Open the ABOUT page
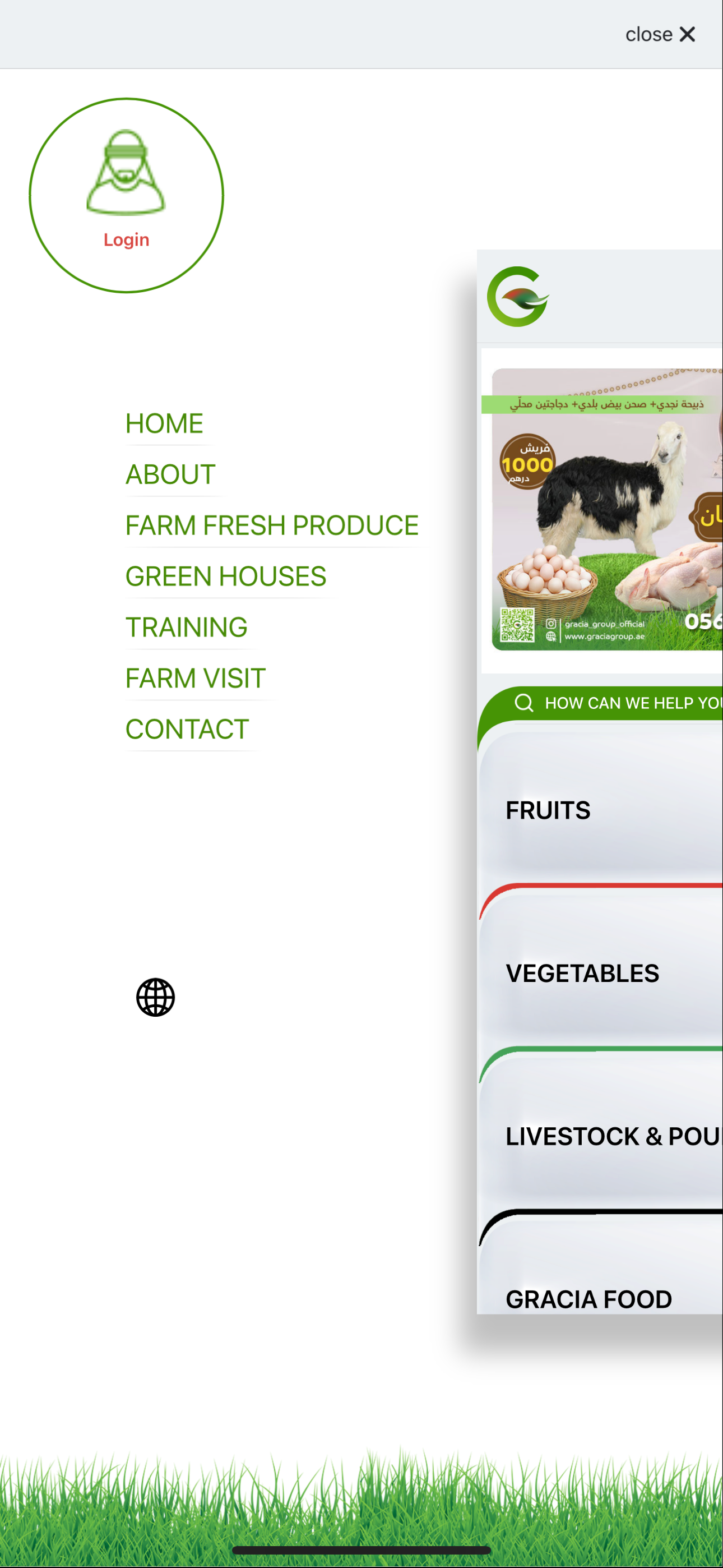The height and width of the screenshot is (1568, 723). click(x=170, y=474)
